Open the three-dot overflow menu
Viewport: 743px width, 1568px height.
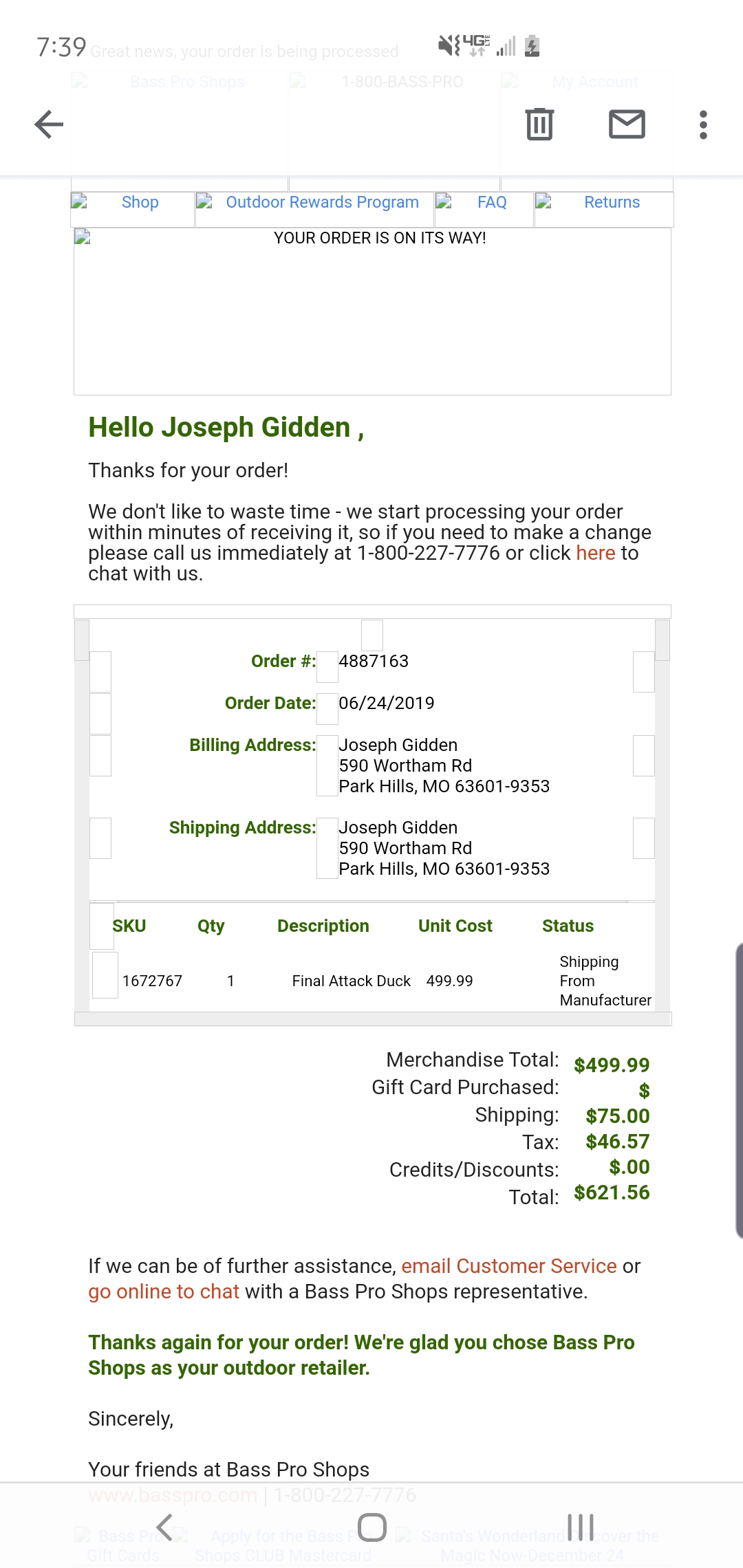703,124
